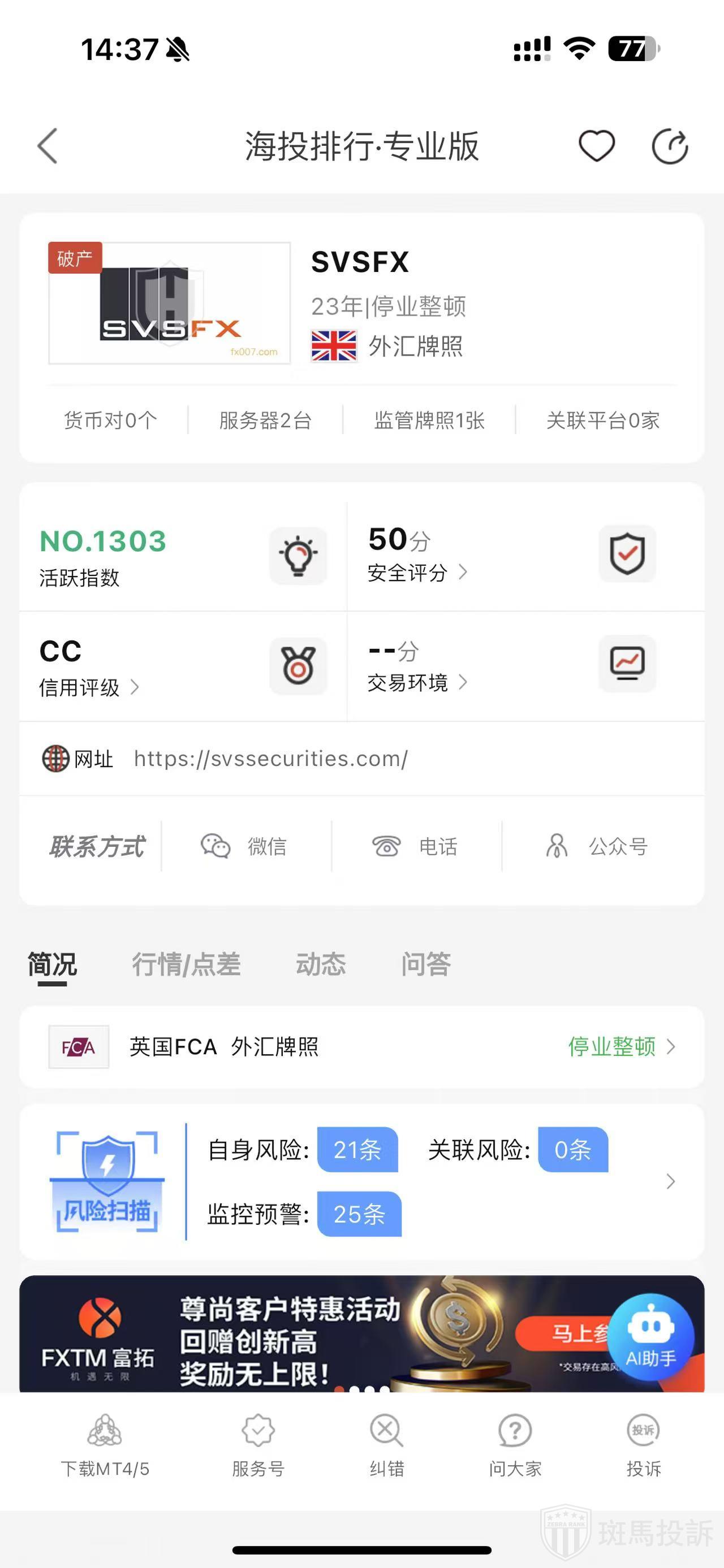This screenshot has height=1568, width=724.
Task: Open 纠错 in the bottom bar
Action: click(x=387, y=1446)
